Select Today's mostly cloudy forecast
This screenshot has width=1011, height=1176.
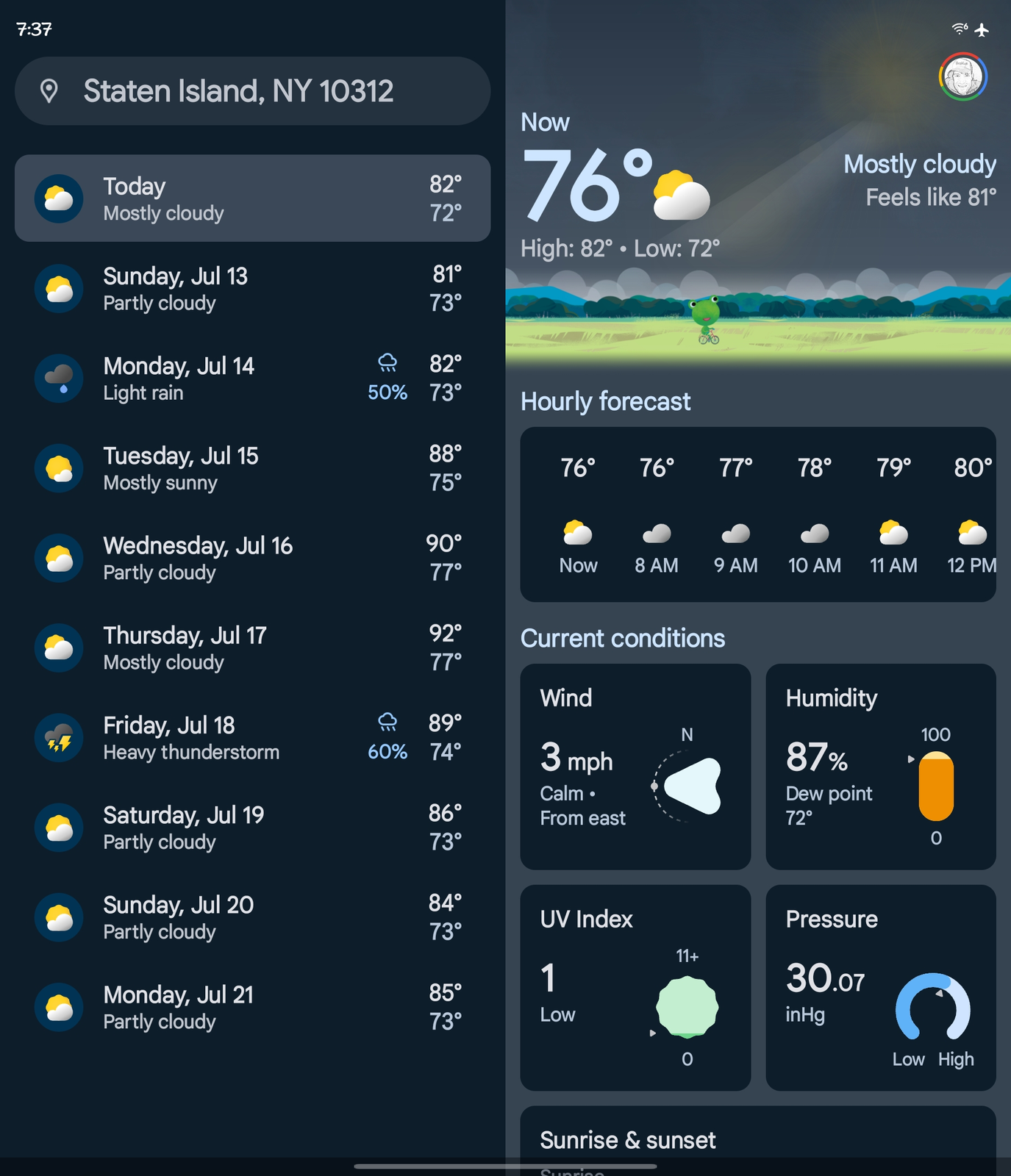[252, 198]
